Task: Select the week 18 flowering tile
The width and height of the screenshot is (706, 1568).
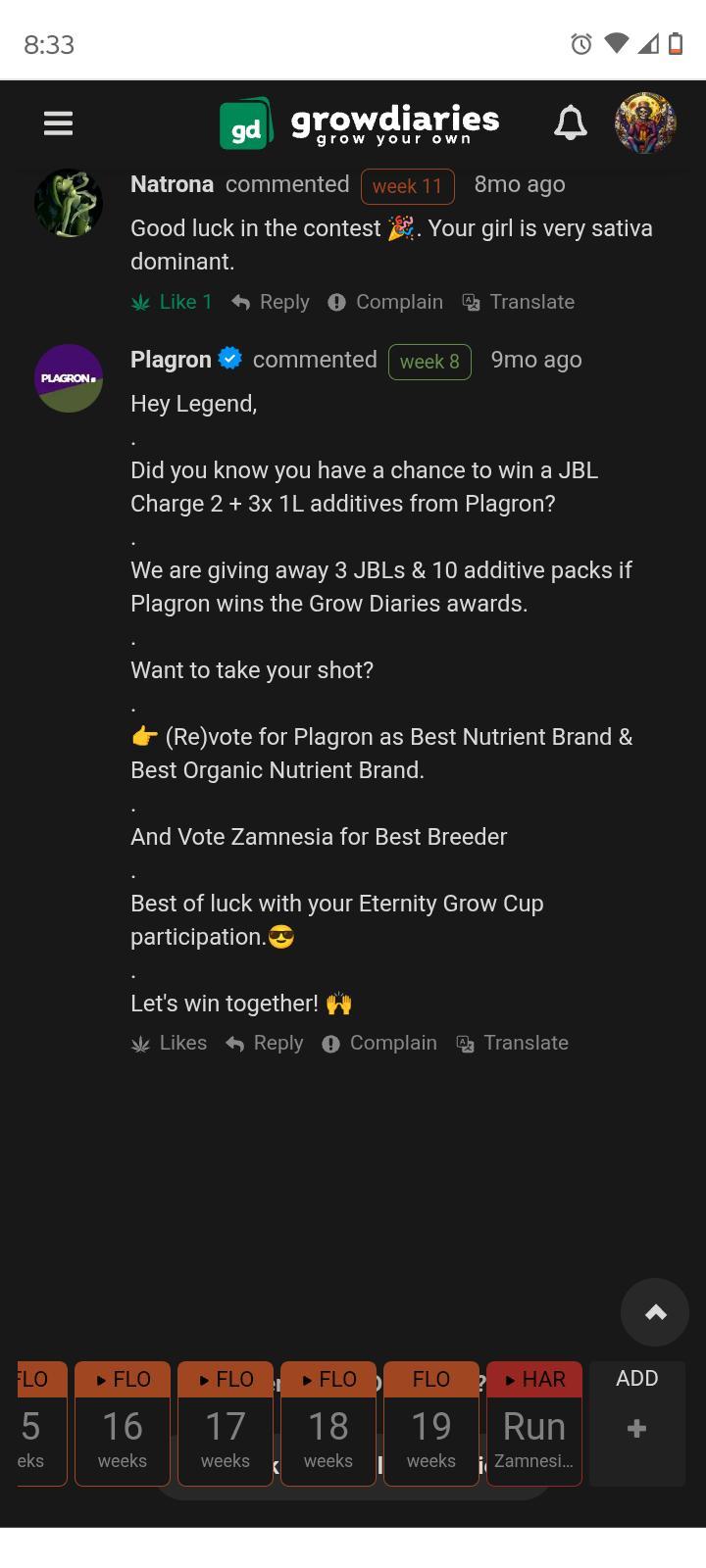Action: coord(328,1424)
